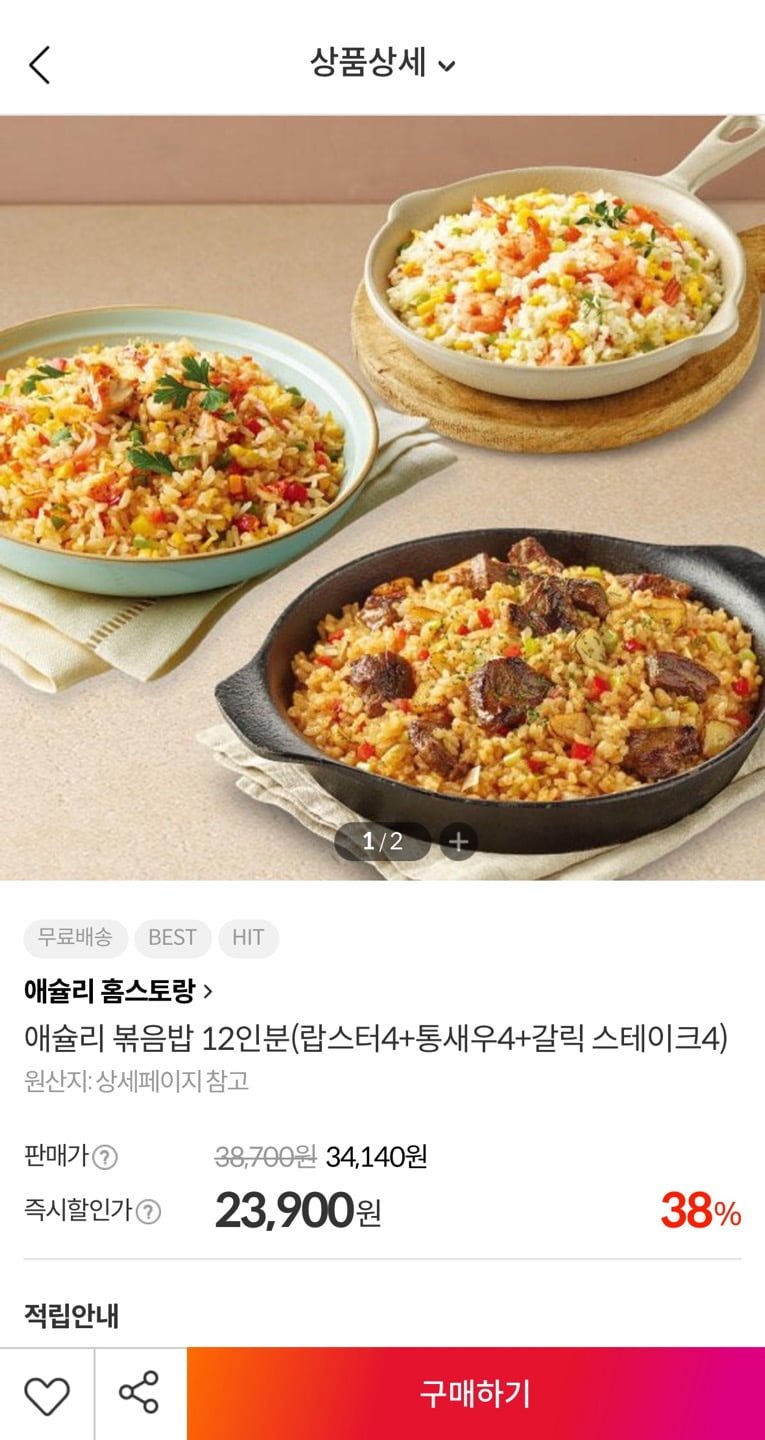Image resolution: width=765 pixels, height=1440 pixels.
Task: Tap the plus icon beside the image counter
Action: 458,842
